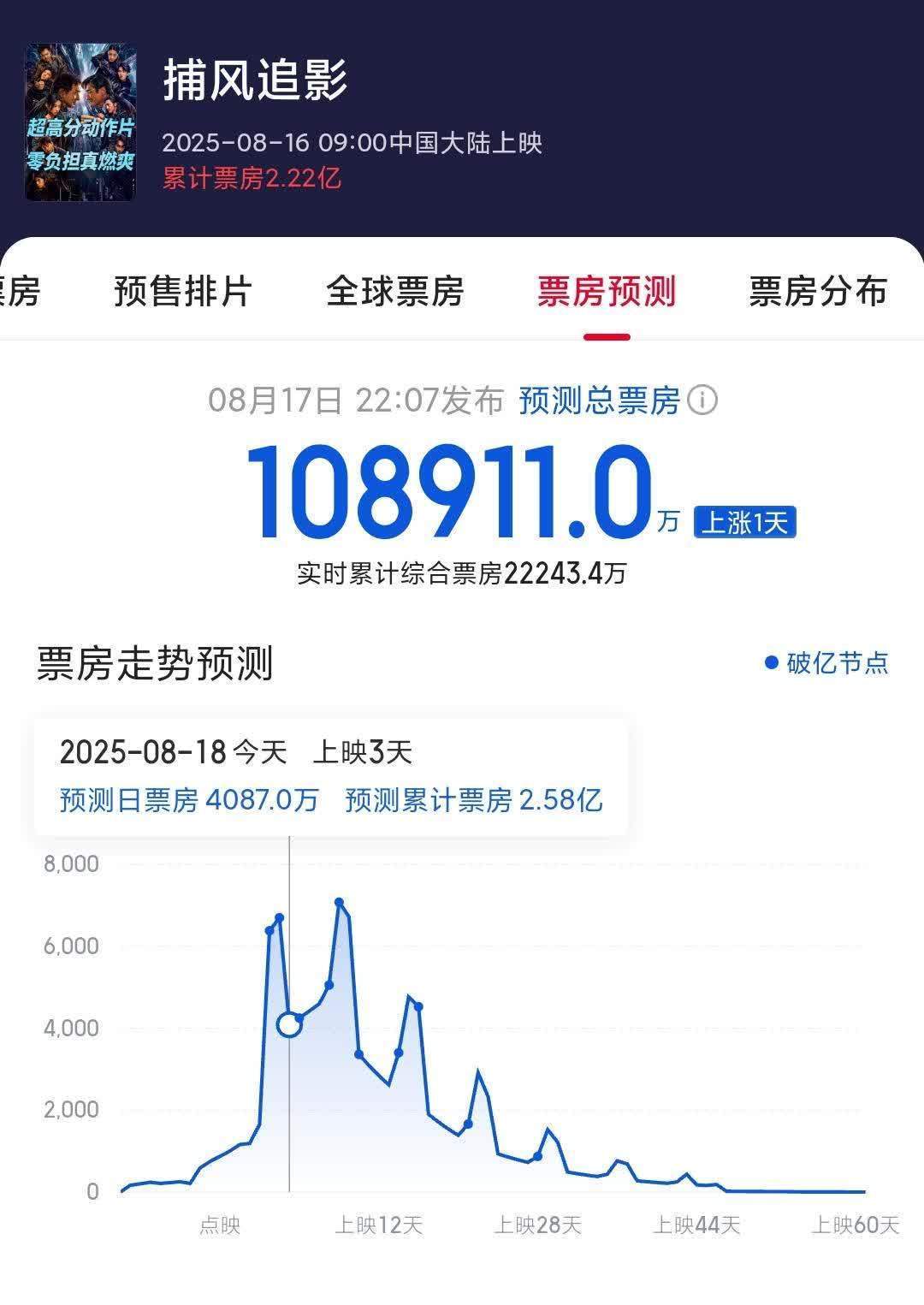
Task: Go to the 票房分布 tab
Action: [818, 291]
